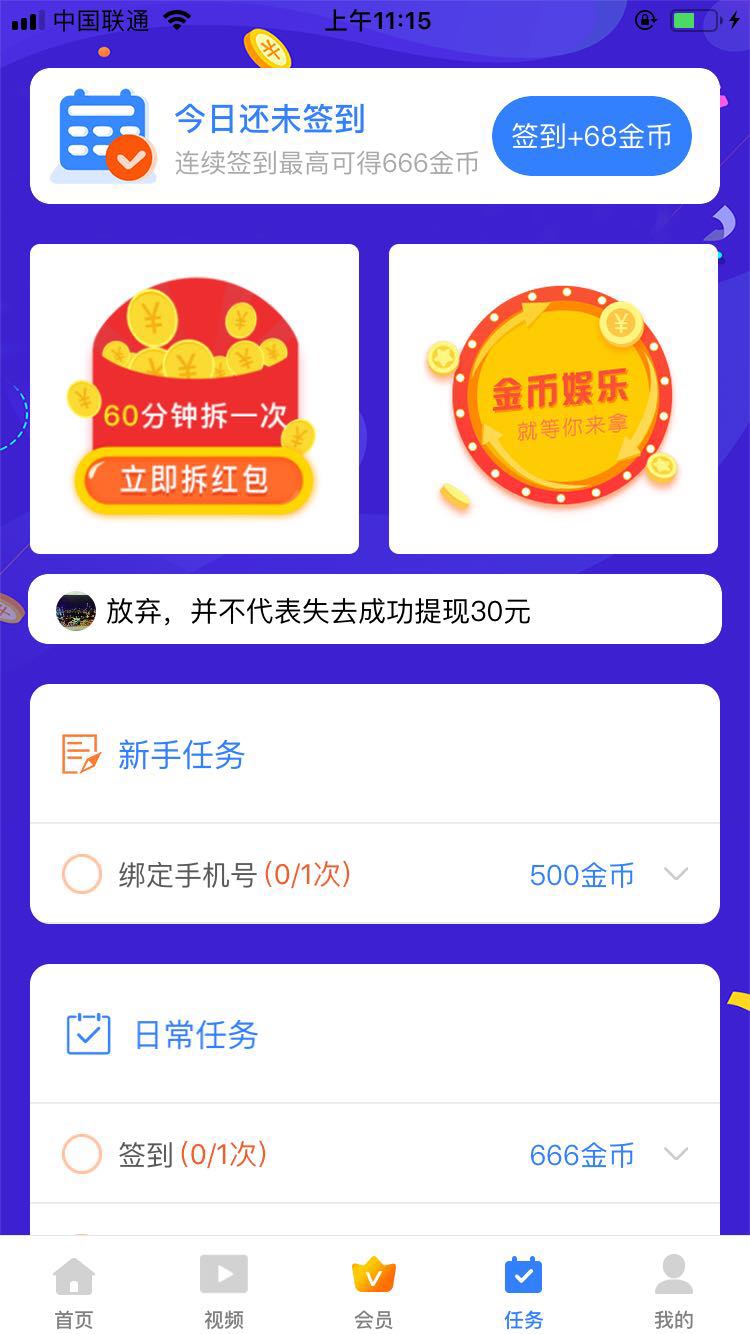
Task: Open the 会员 crown membership icon
Action: point(374,1275)
